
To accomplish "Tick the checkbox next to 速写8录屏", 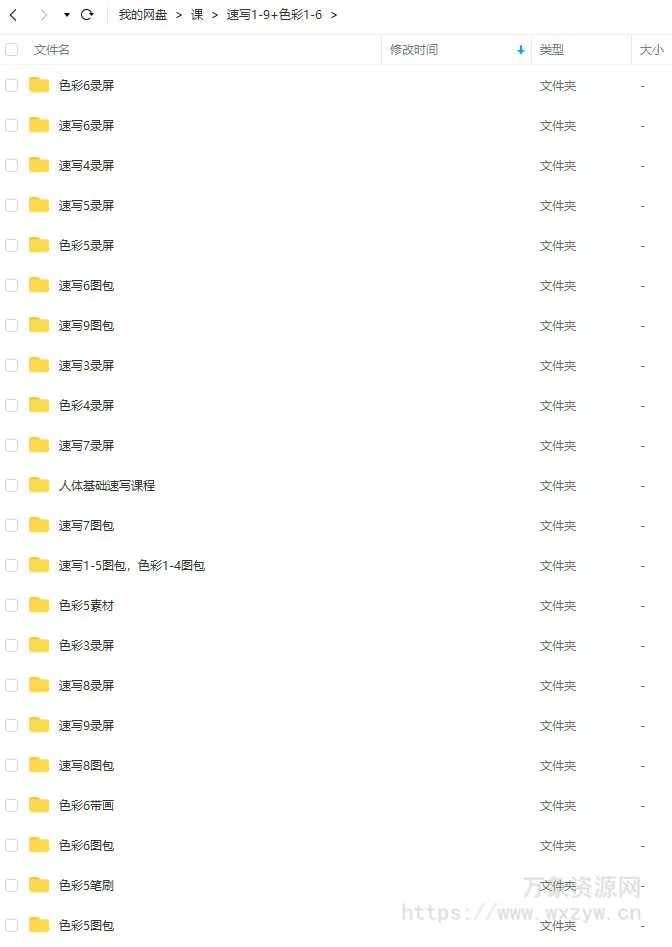I will [x=12, y=686].
